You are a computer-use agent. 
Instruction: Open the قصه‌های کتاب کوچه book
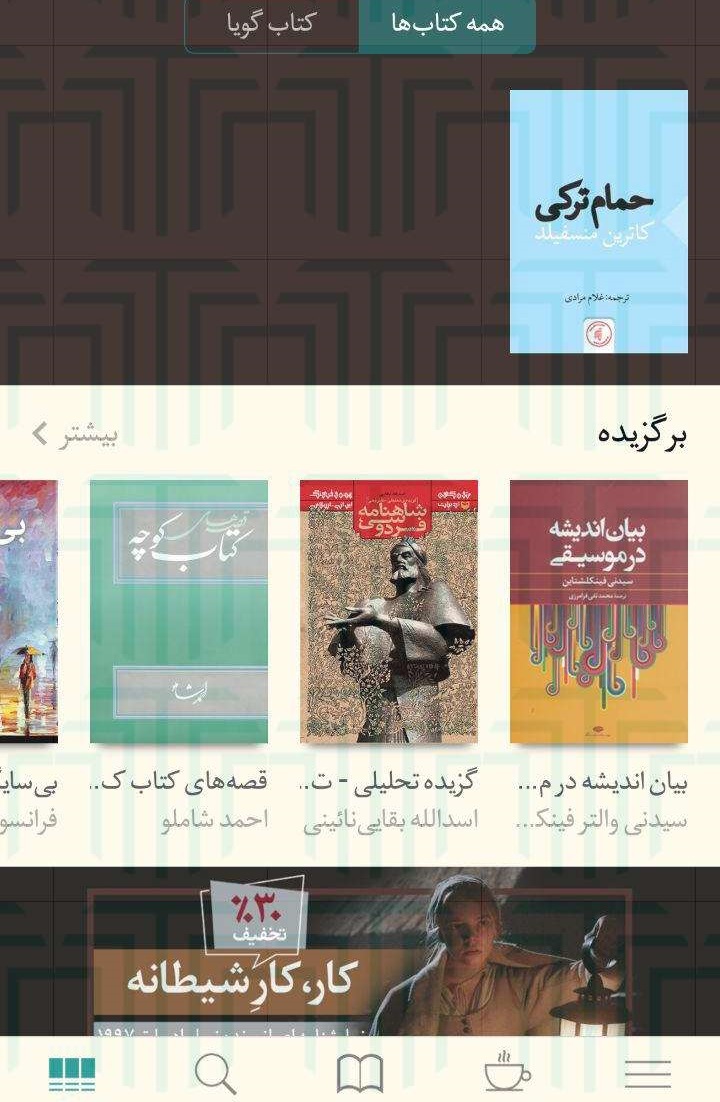click(x=179, y=611)
